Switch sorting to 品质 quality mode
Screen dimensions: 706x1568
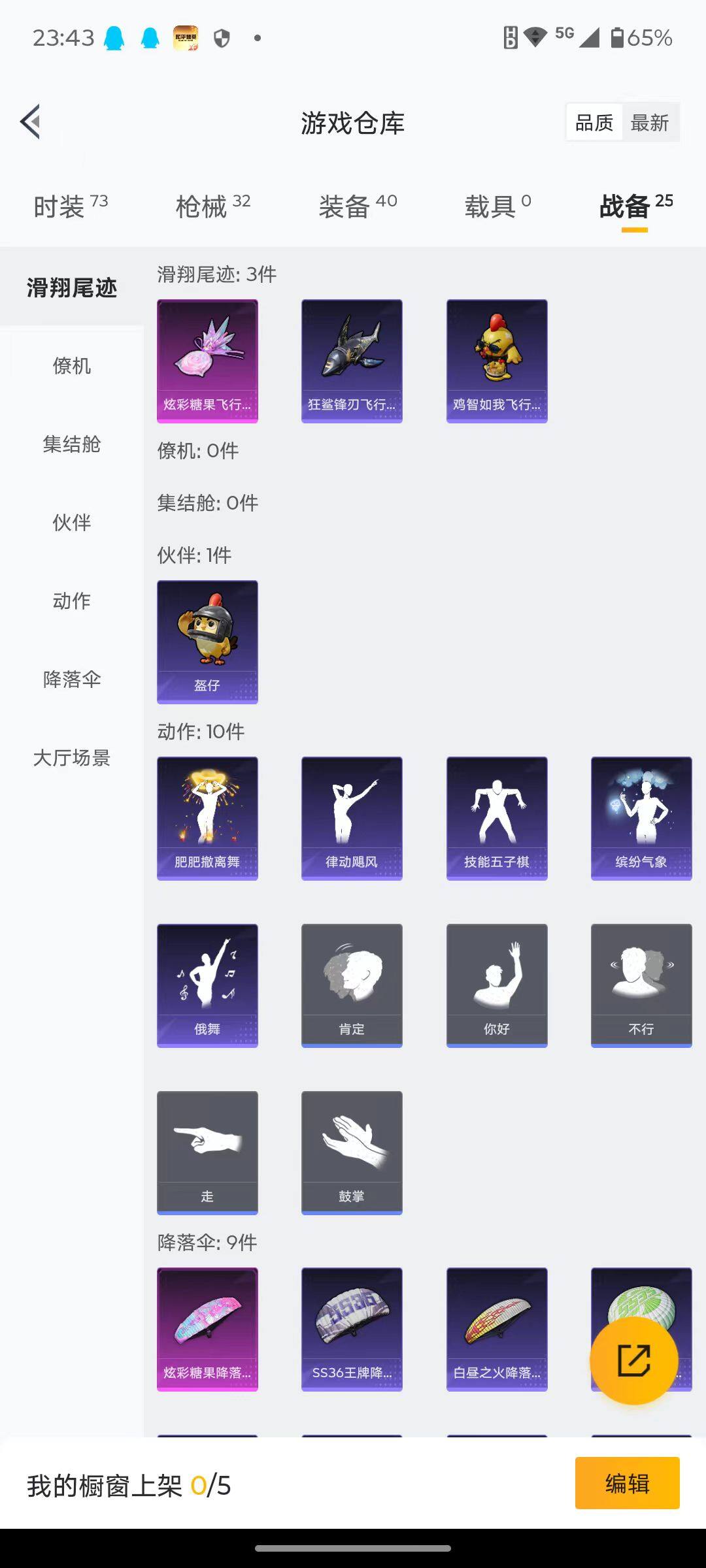click(x=594, y=122)
